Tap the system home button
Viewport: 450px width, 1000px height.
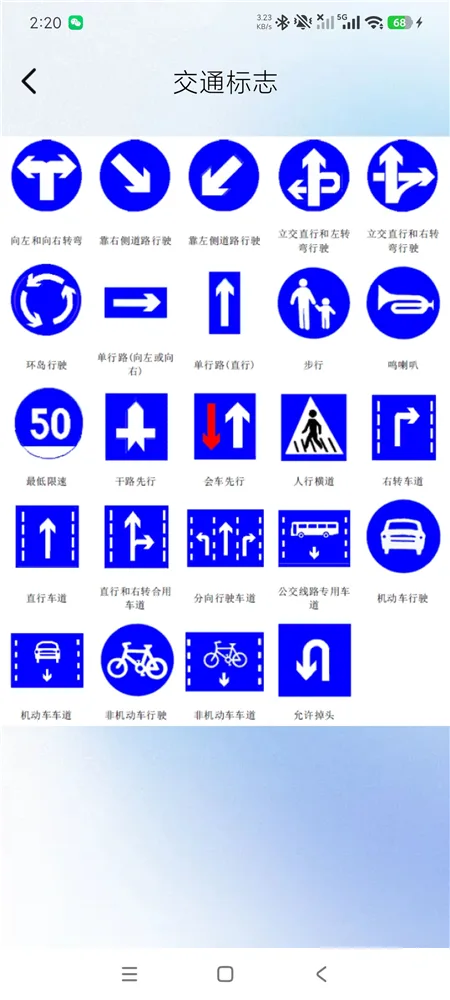click(x=225, y=974)
